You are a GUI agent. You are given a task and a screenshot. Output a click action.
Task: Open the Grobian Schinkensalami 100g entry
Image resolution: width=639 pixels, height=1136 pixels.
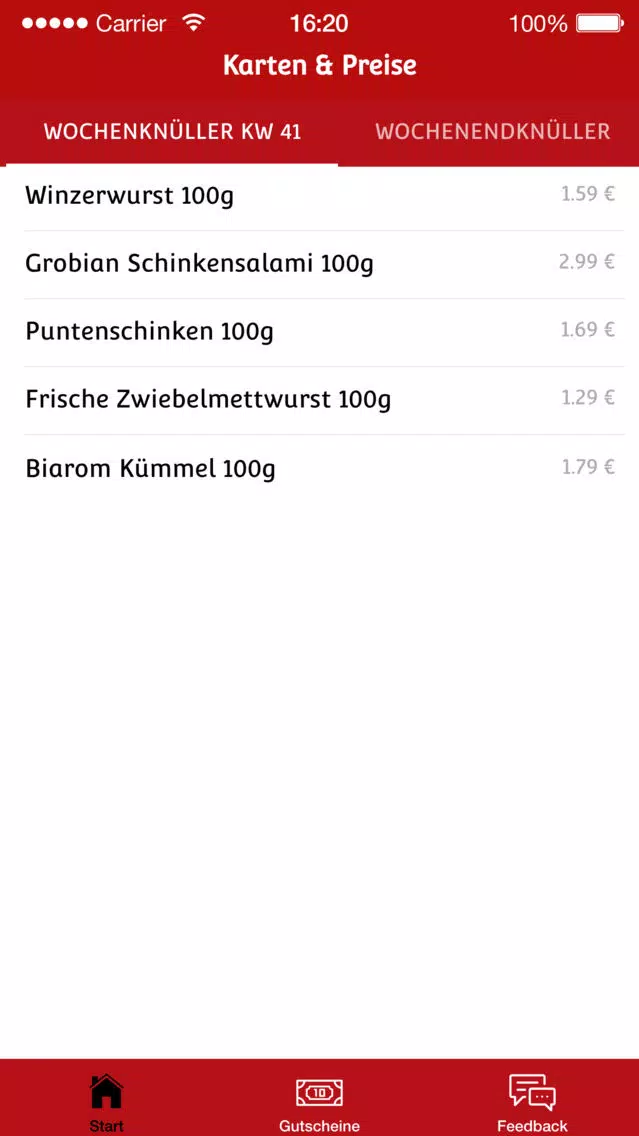(320, 264)
